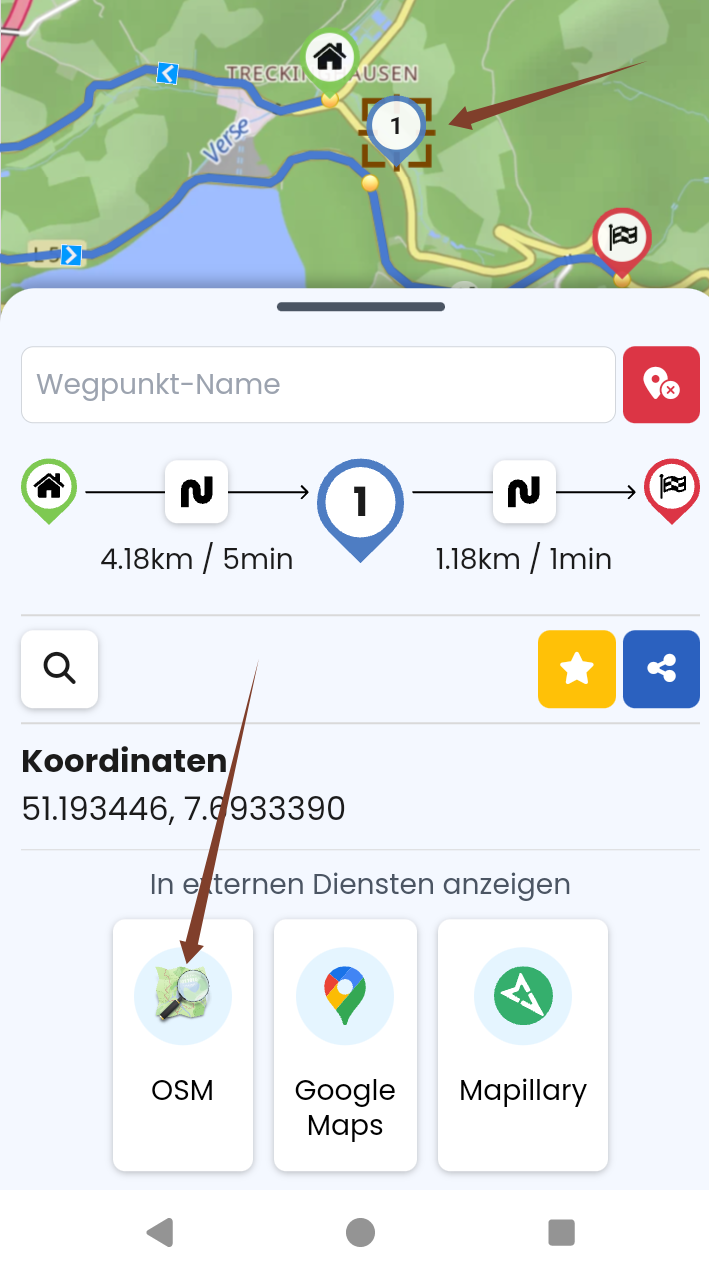Go to the system home screen

tap(360, 1232)
